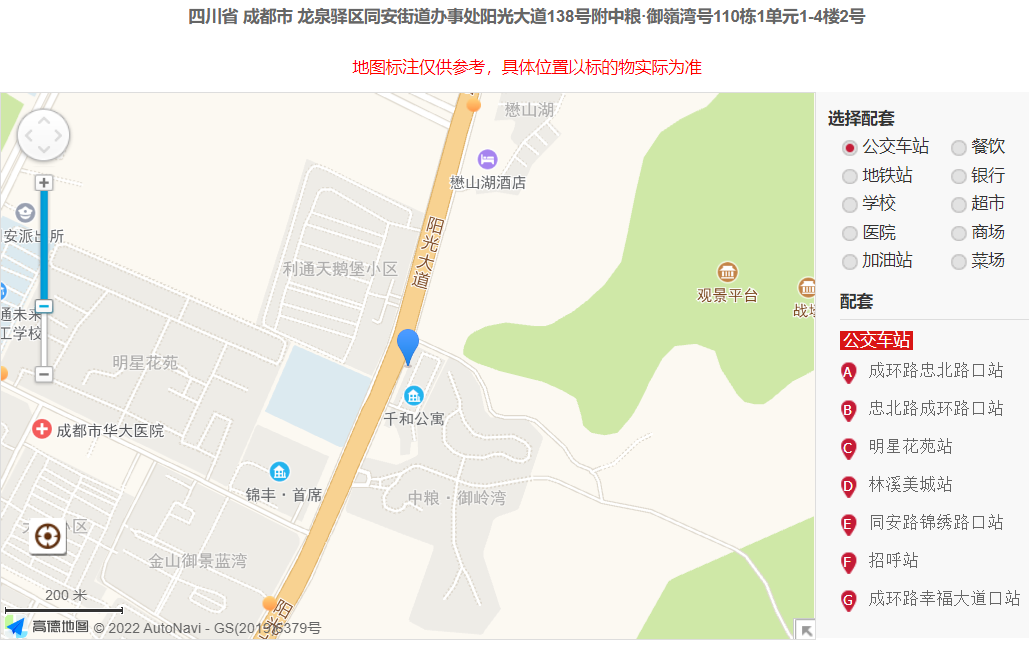Open bus stop 忠北路成环路口站
This screenshot has width=1029, height=646.
(x=935, y=409)
